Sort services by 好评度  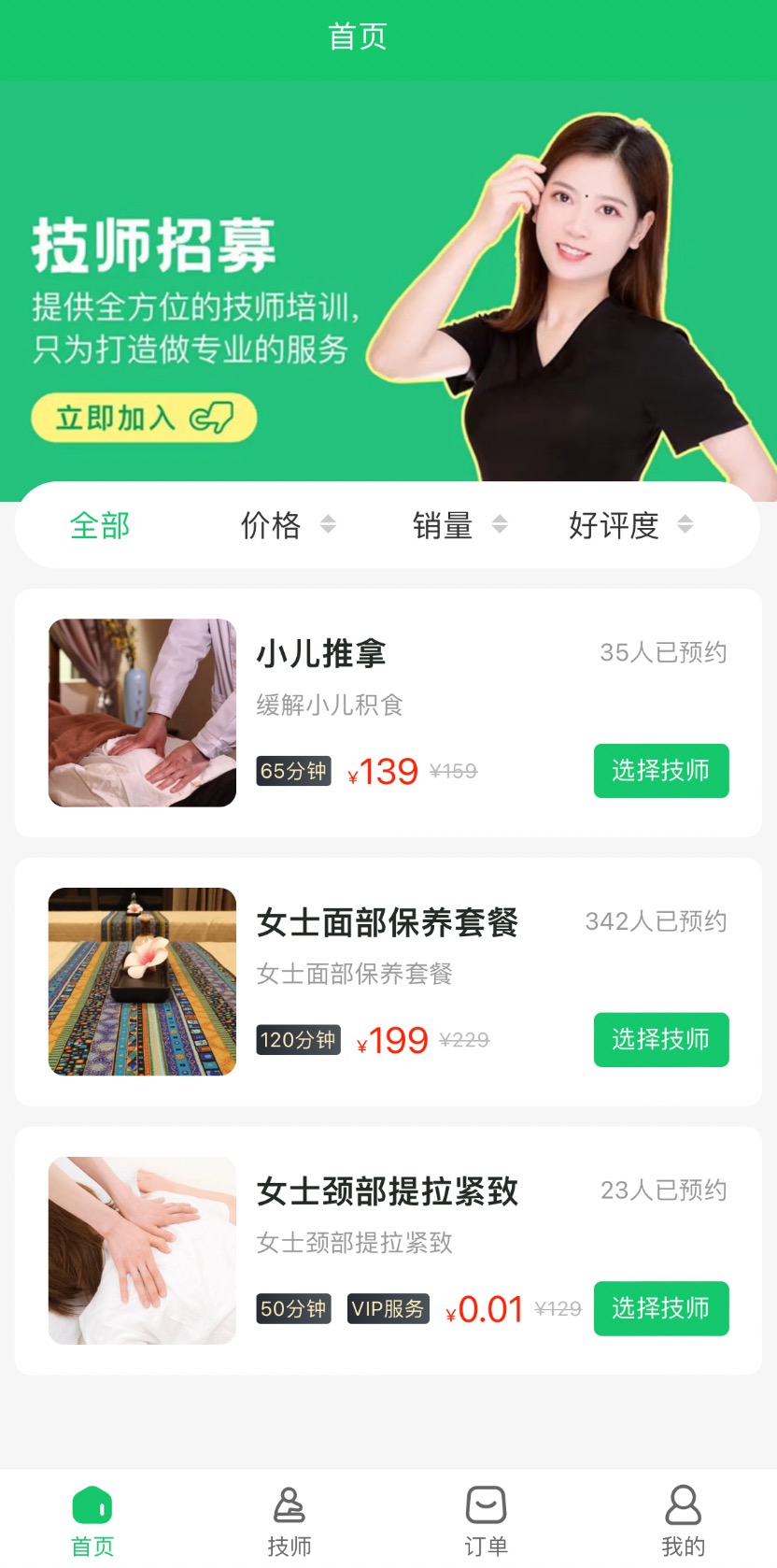click(x=630, y=525)
